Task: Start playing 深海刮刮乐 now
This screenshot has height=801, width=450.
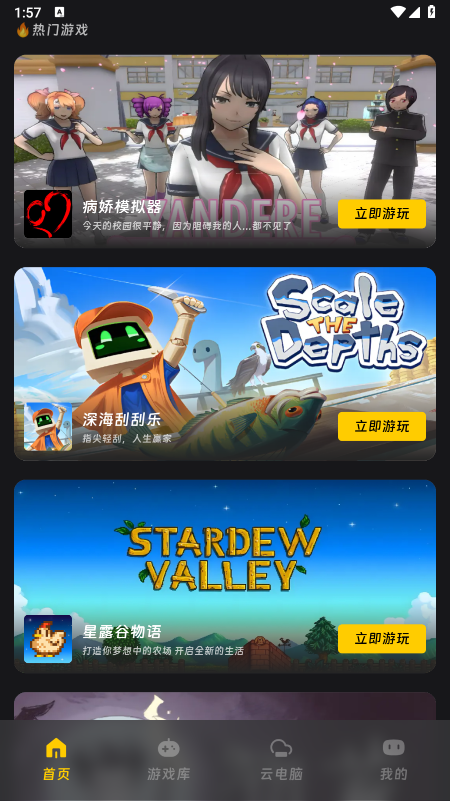Action: coord(382,426)
